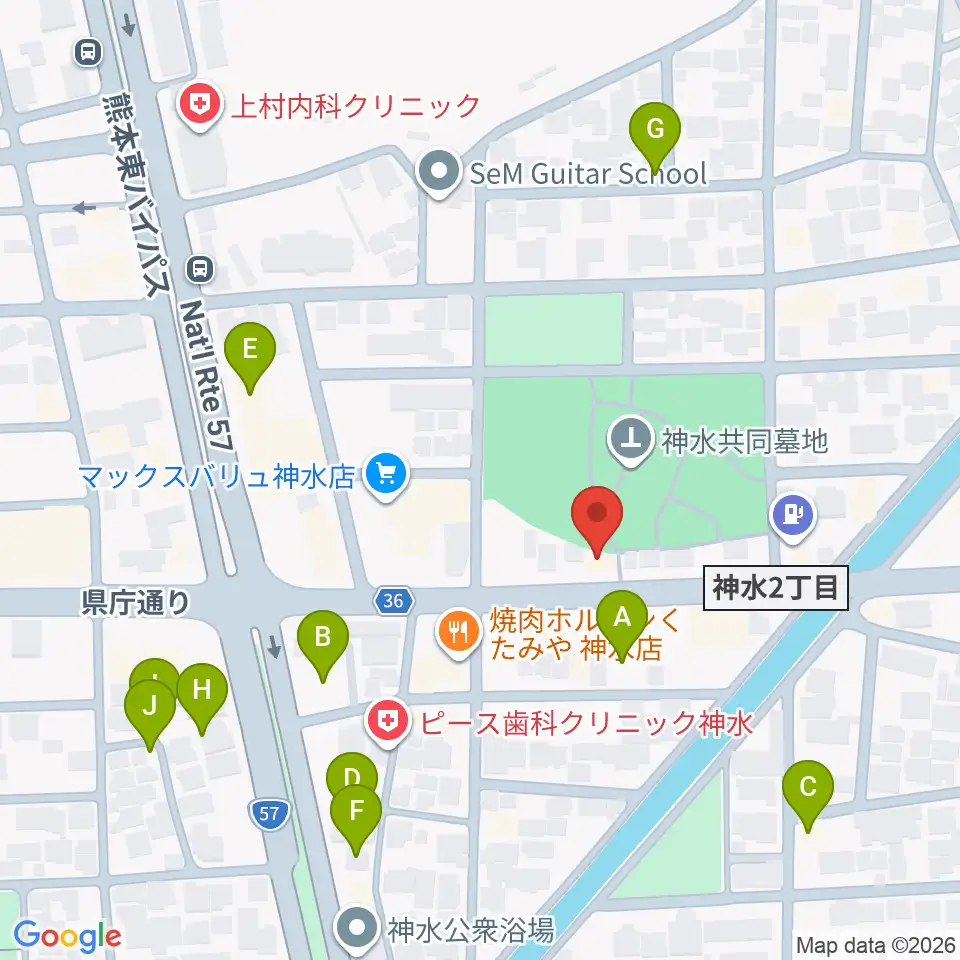
Task: Tap the bus stop icon beside Nat'l Rte 57
Action: click(x=200, y=269)
